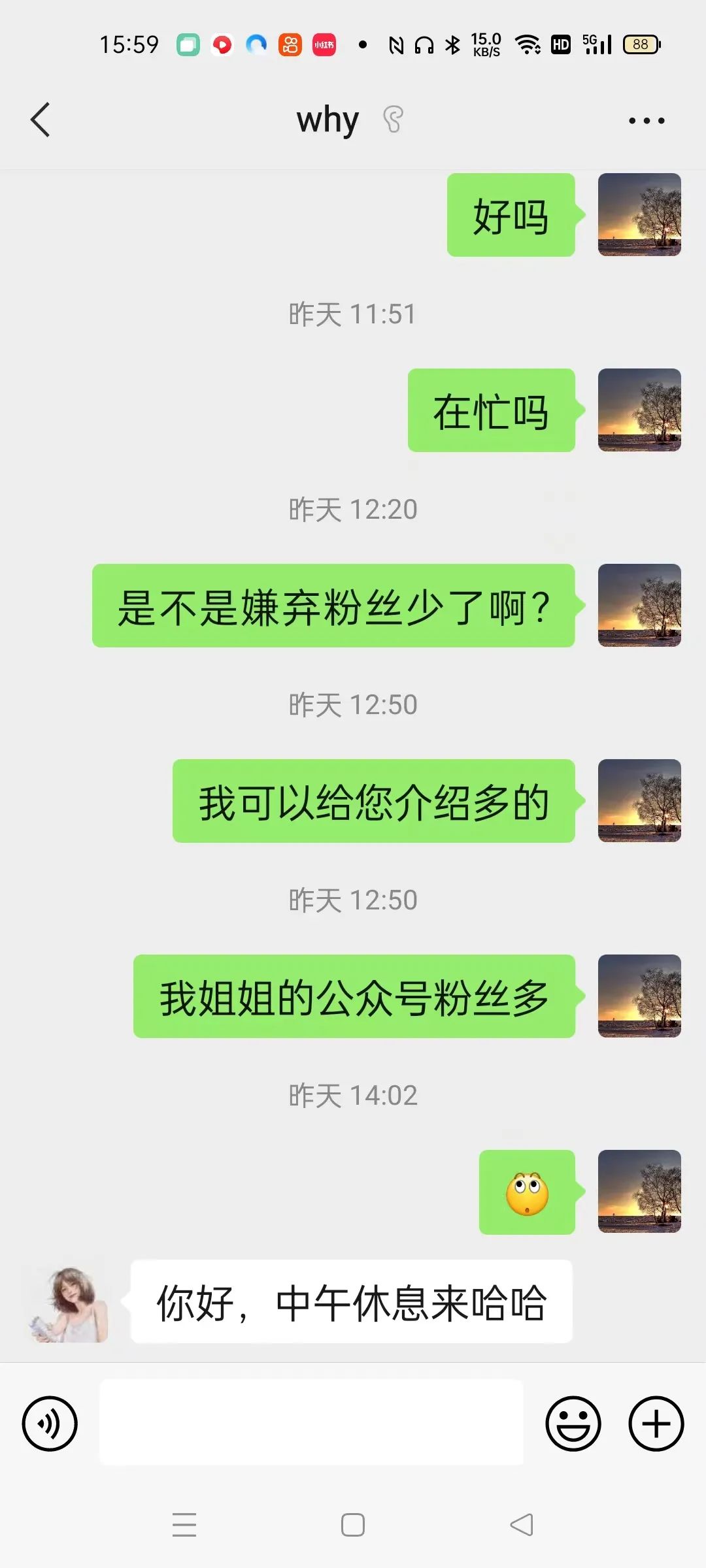Tap the system home button
The height and width of the screenshot is (1568, 706).
pyautogui.click(x=353, y=1525)
